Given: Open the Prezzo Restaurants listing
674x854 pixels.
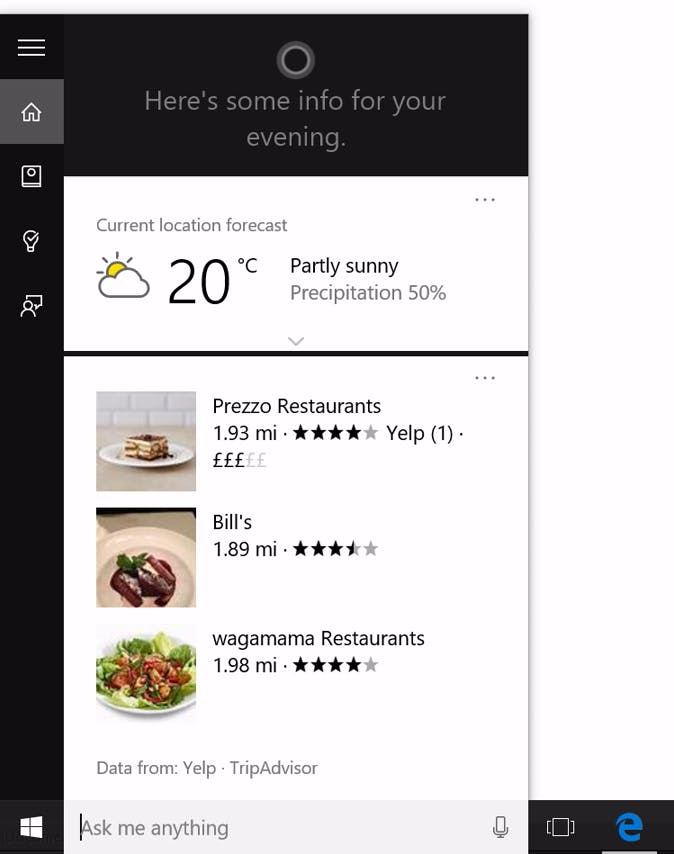Looking at the screenshot, I should tap(296, 406).
